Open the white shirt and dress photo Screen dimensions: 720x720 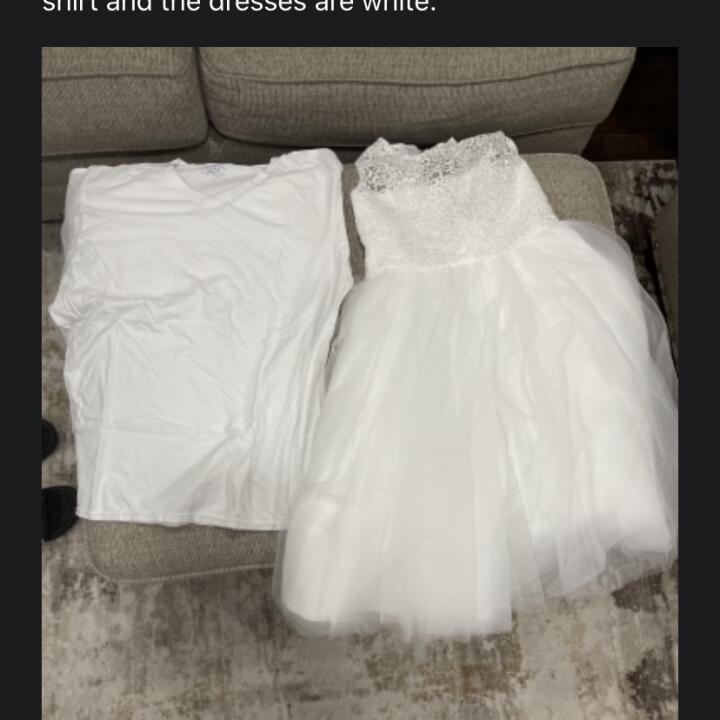coord(360,385)
